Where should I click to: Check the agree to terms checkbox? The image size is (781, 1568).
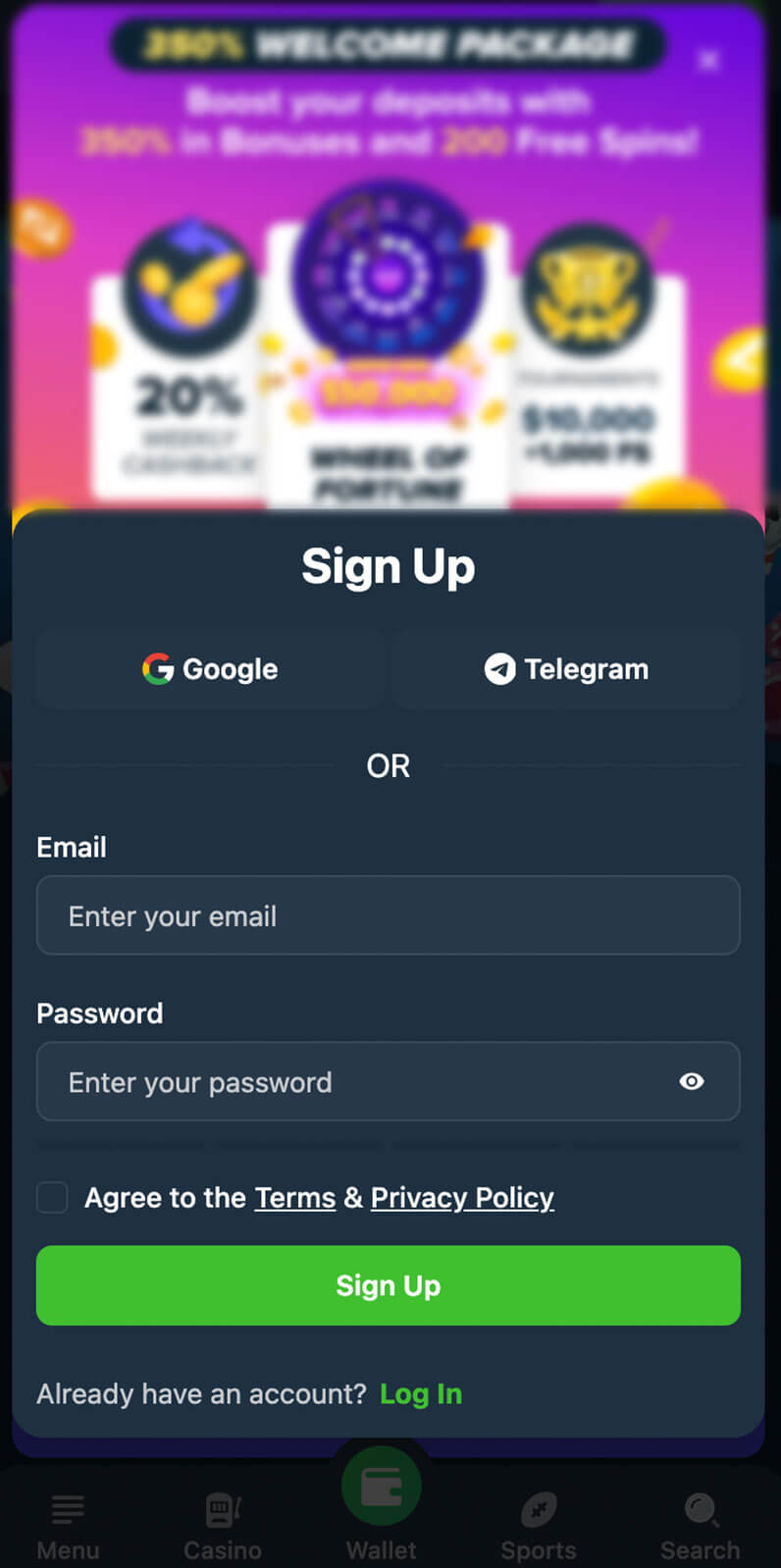click(52, 1197)
